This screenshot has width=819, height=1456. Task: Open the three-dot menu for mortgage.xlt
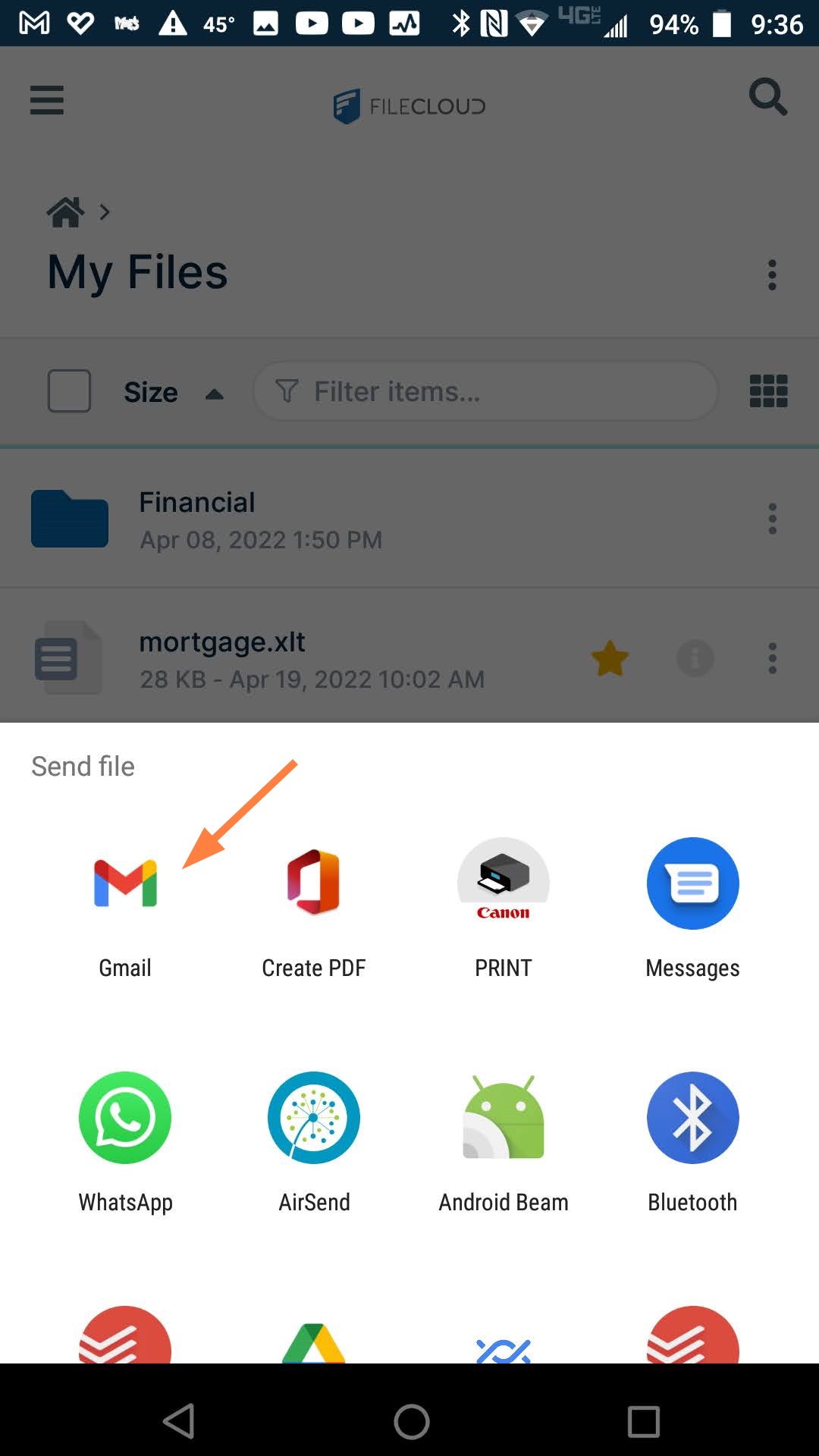click(772, 659)
